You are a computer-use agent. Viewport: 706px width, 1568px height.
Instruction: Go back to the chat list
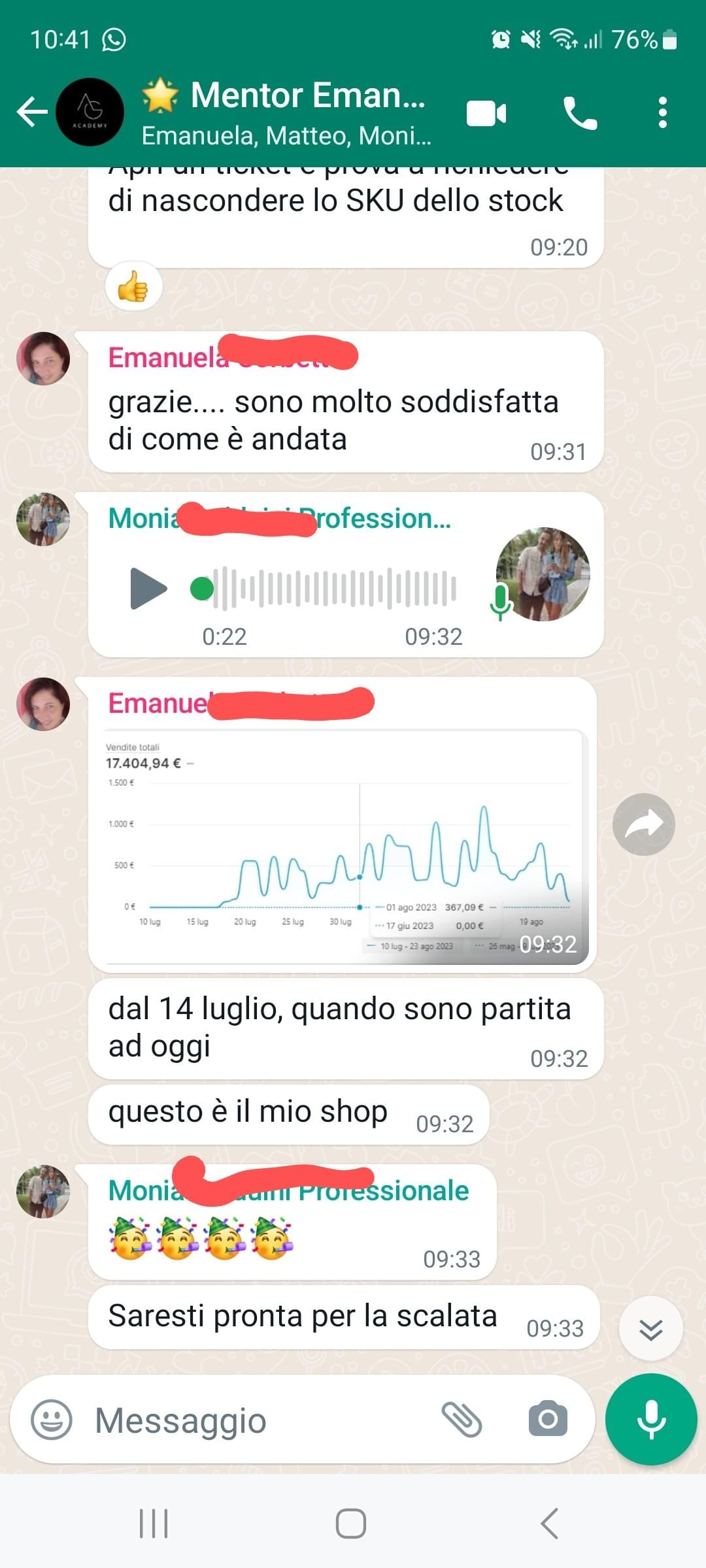pos(32,112)
